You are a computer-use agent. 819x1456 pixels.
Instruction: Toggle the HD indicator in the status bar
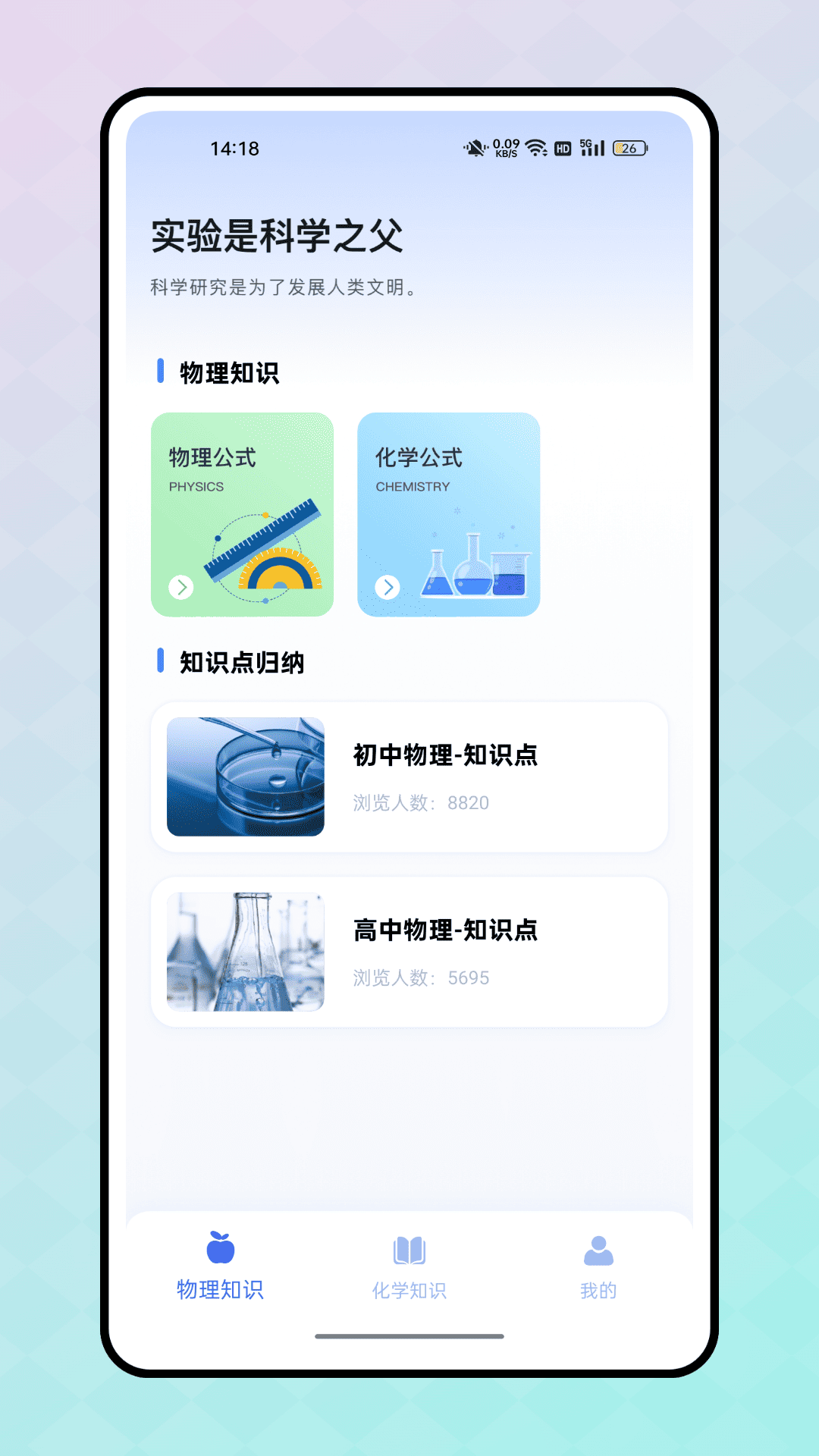pos(562,149)
